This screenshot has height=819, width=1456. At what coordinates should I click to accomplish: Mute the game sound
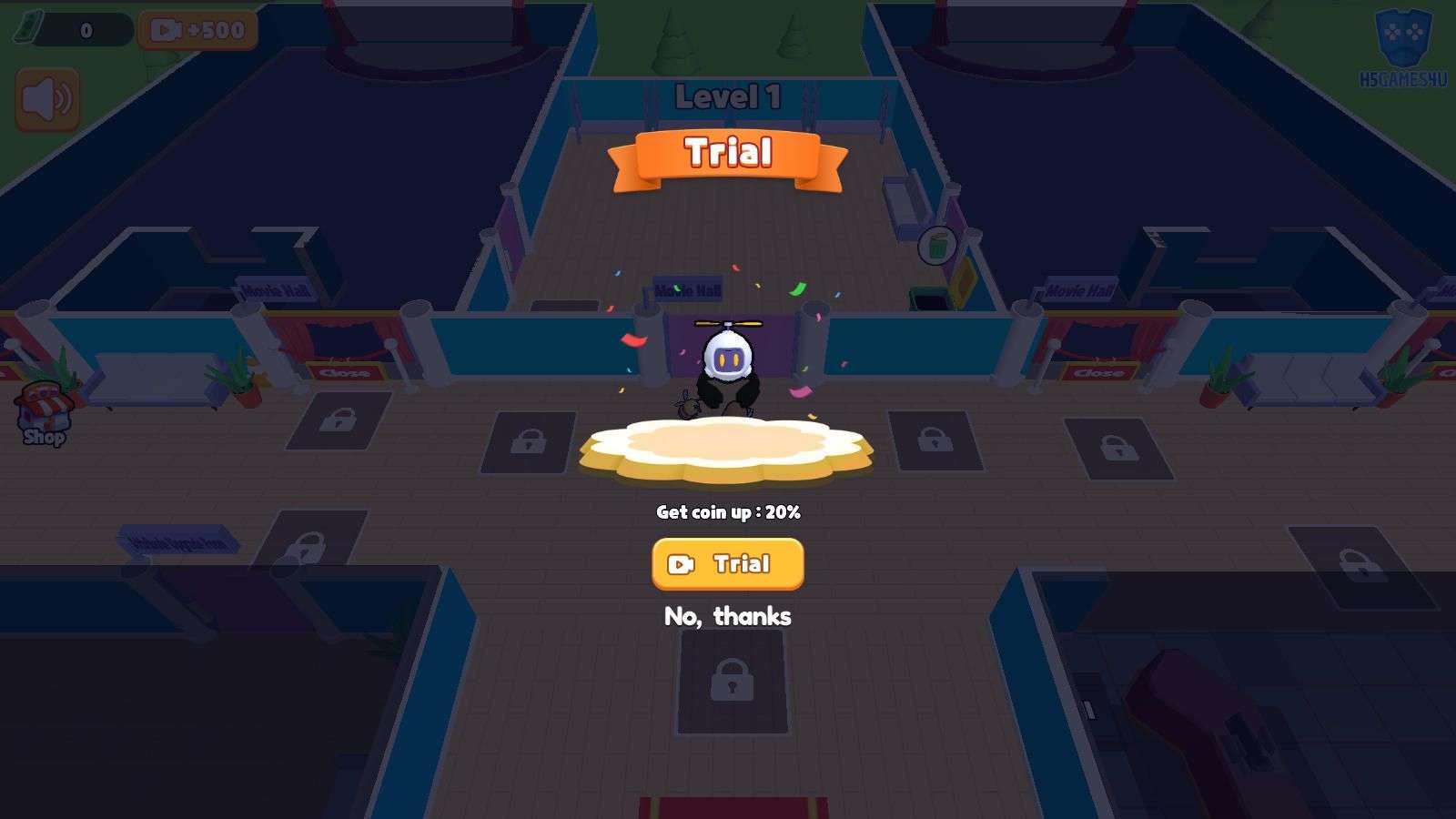[x=47, y=99]
